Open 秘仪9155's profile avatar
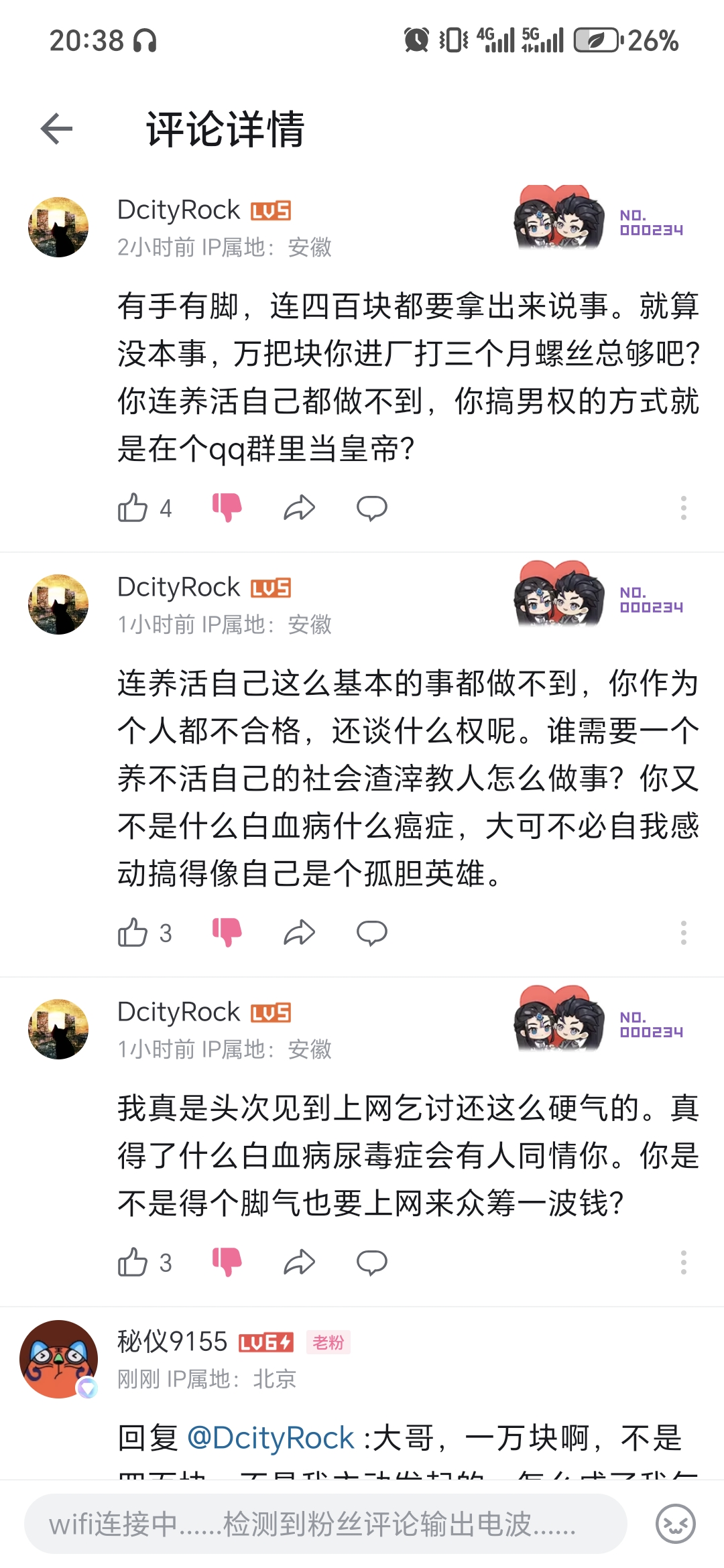Viewport: 724px width, 1568px height. [x=59, y=1359]
